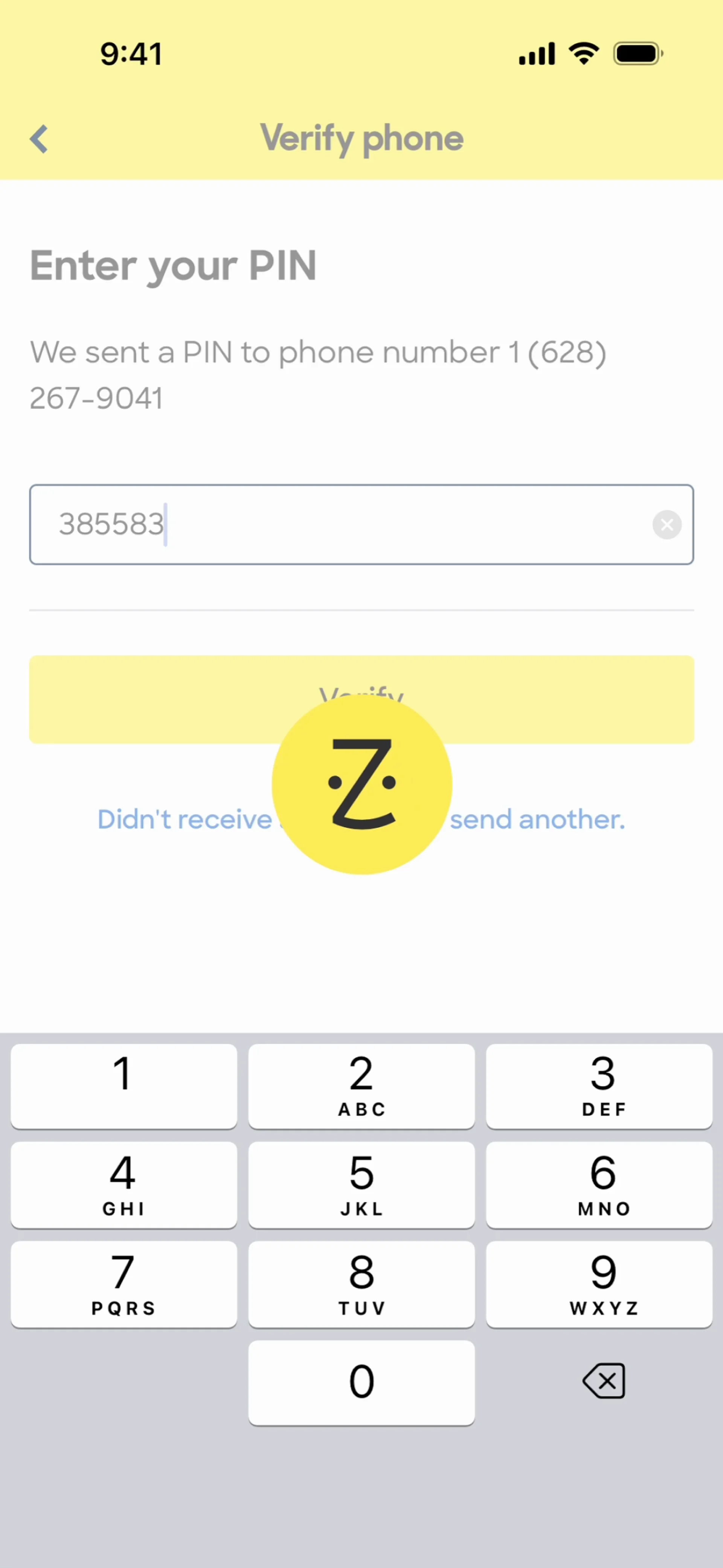Type digit 6 on keypad

pos(599,1184)
